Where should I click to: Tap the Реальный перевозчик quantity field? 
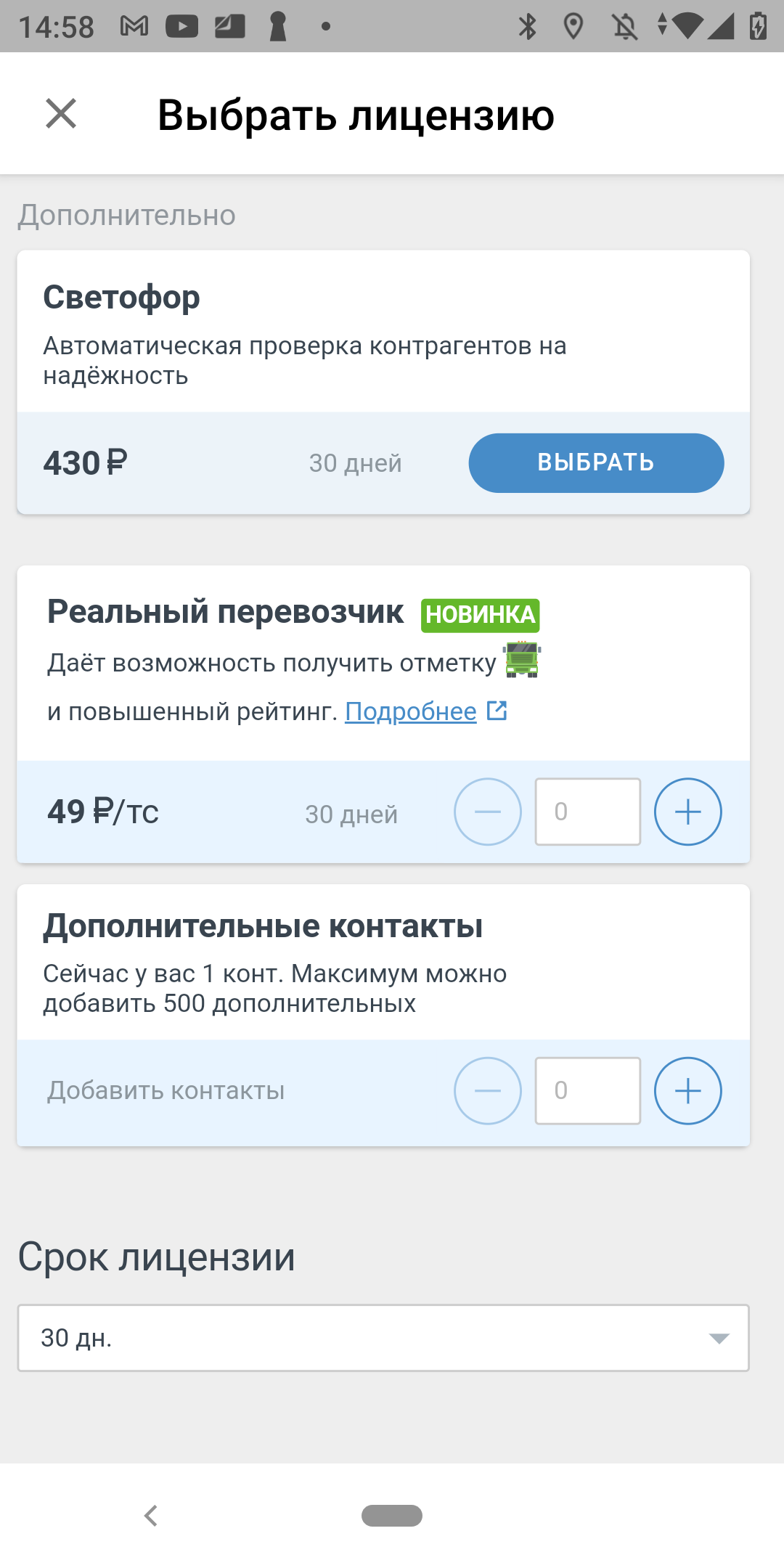coord(587,812)
